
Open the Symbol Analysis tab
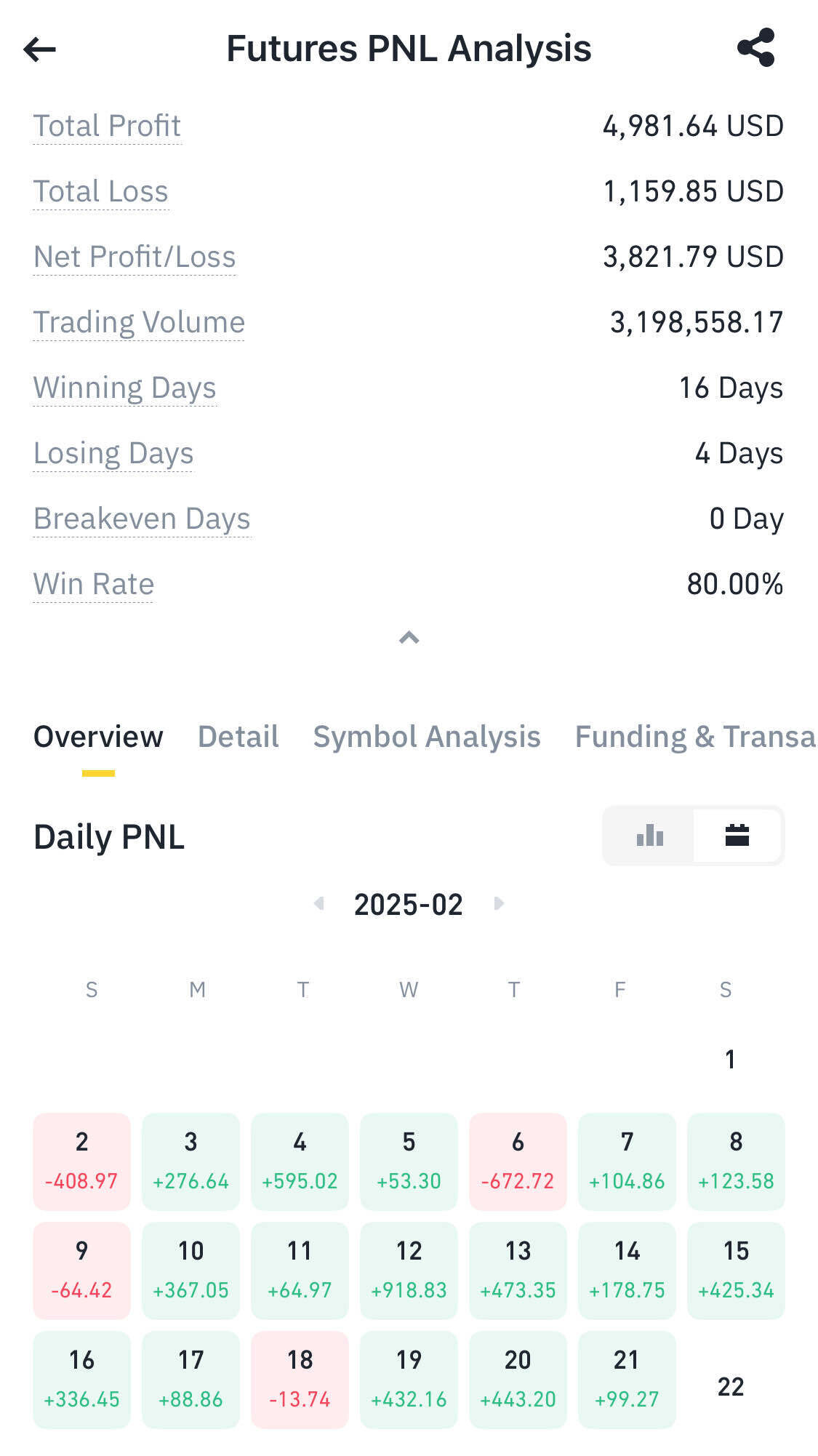[x=426, y=737]
